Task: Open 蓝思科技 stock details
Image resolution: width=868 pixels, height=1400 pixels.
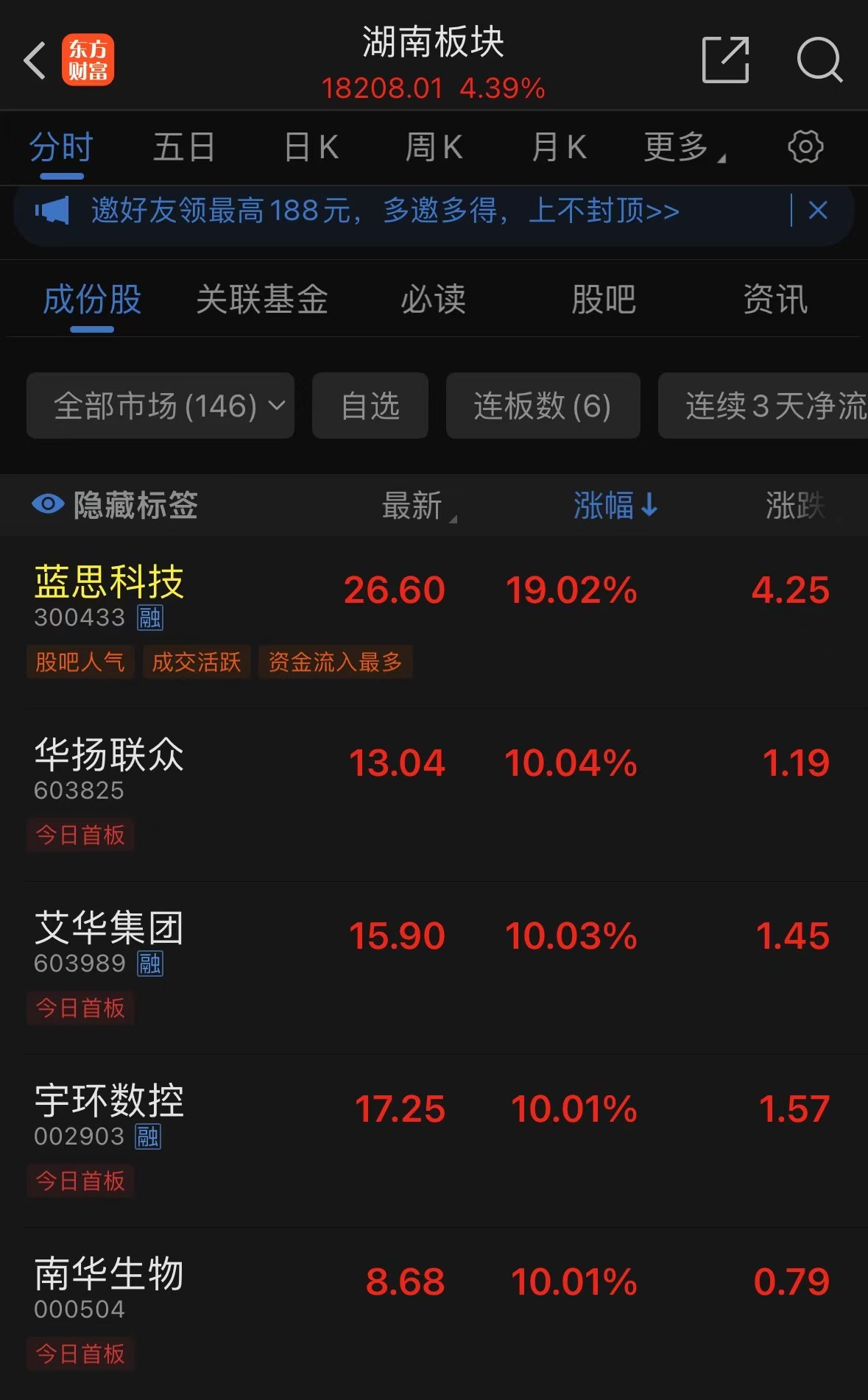Action: [109, 583]
